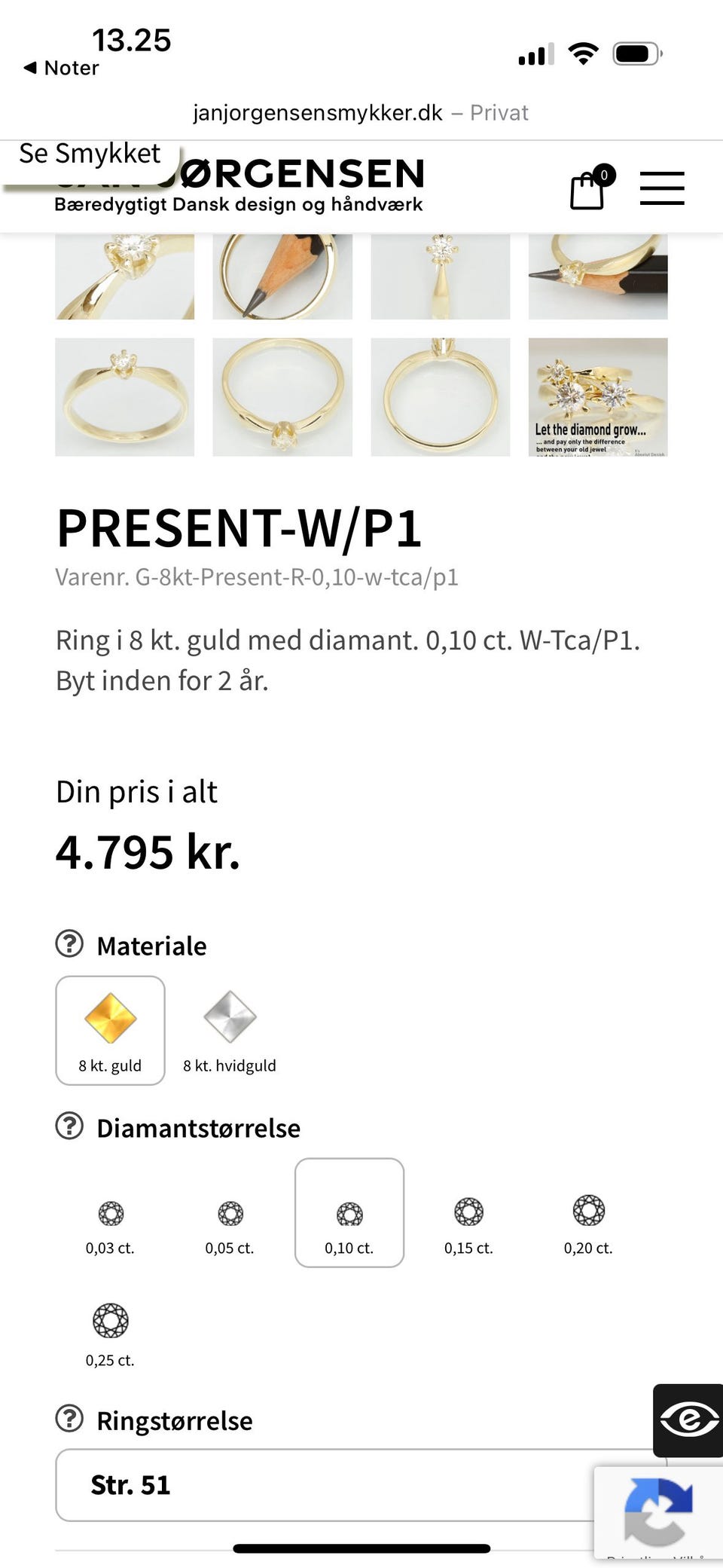Screen dimensions: 723x1568
Task: Open the hamburger navigation menu
Action: point(662,188)
